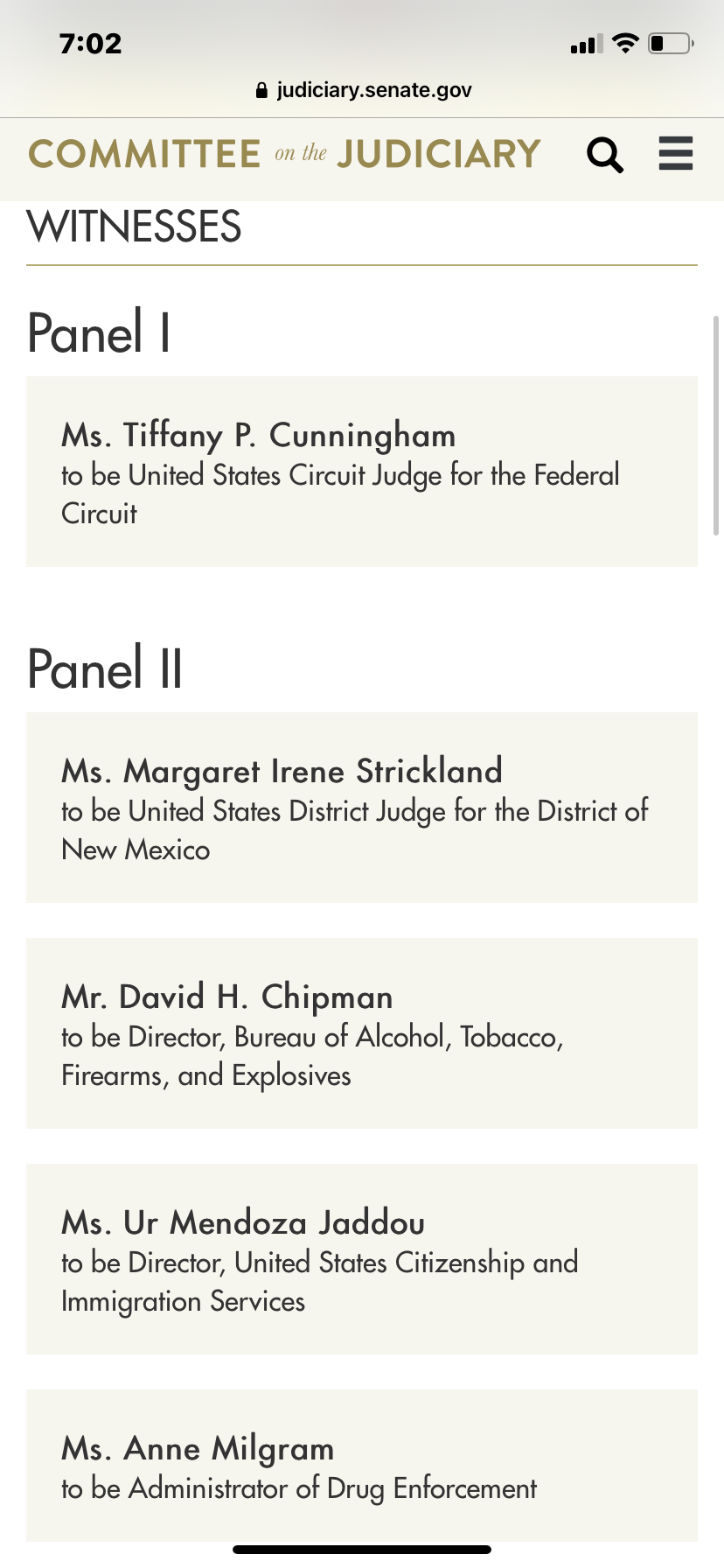The height and width of the screenshot is (1568, 724).
Task: Open David H. Chipman witness card
Action: tap(362, 1033)
